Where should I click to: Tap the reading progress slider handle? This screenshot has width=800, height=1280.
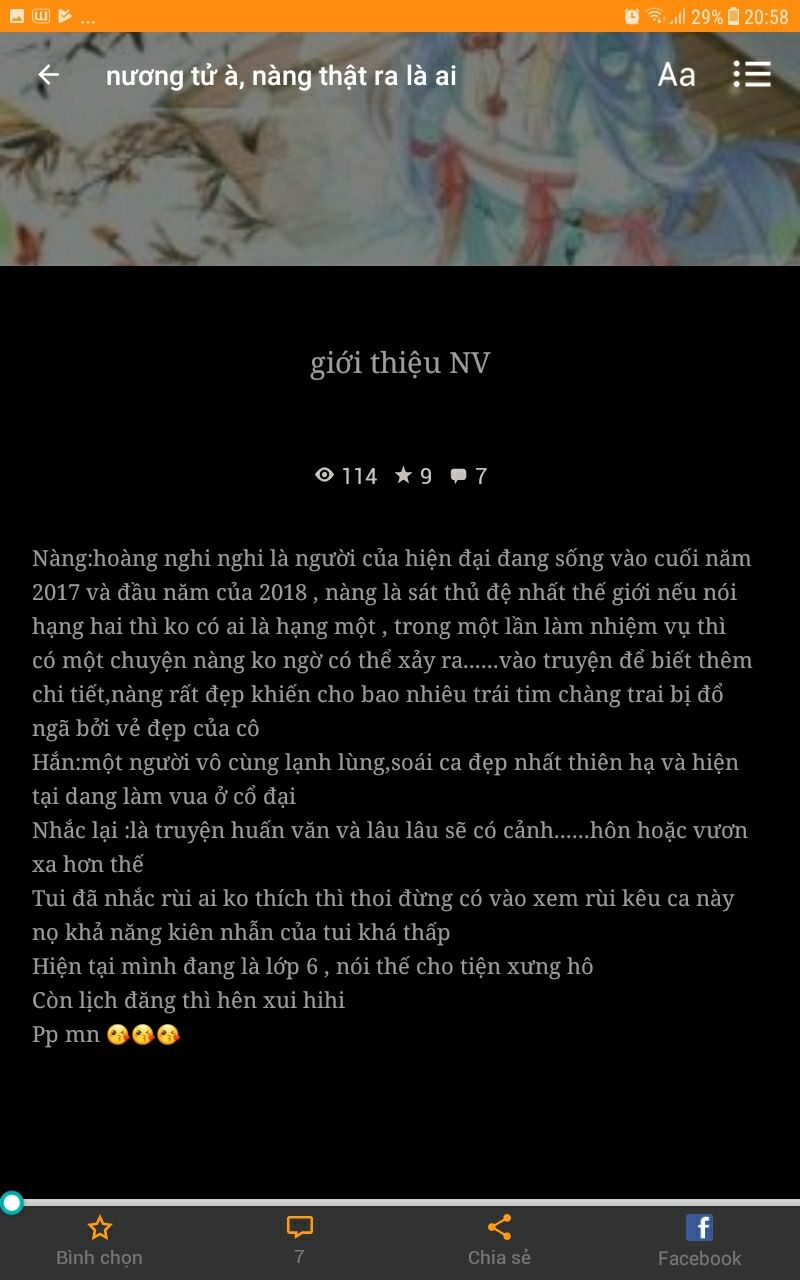point(12,1202)
